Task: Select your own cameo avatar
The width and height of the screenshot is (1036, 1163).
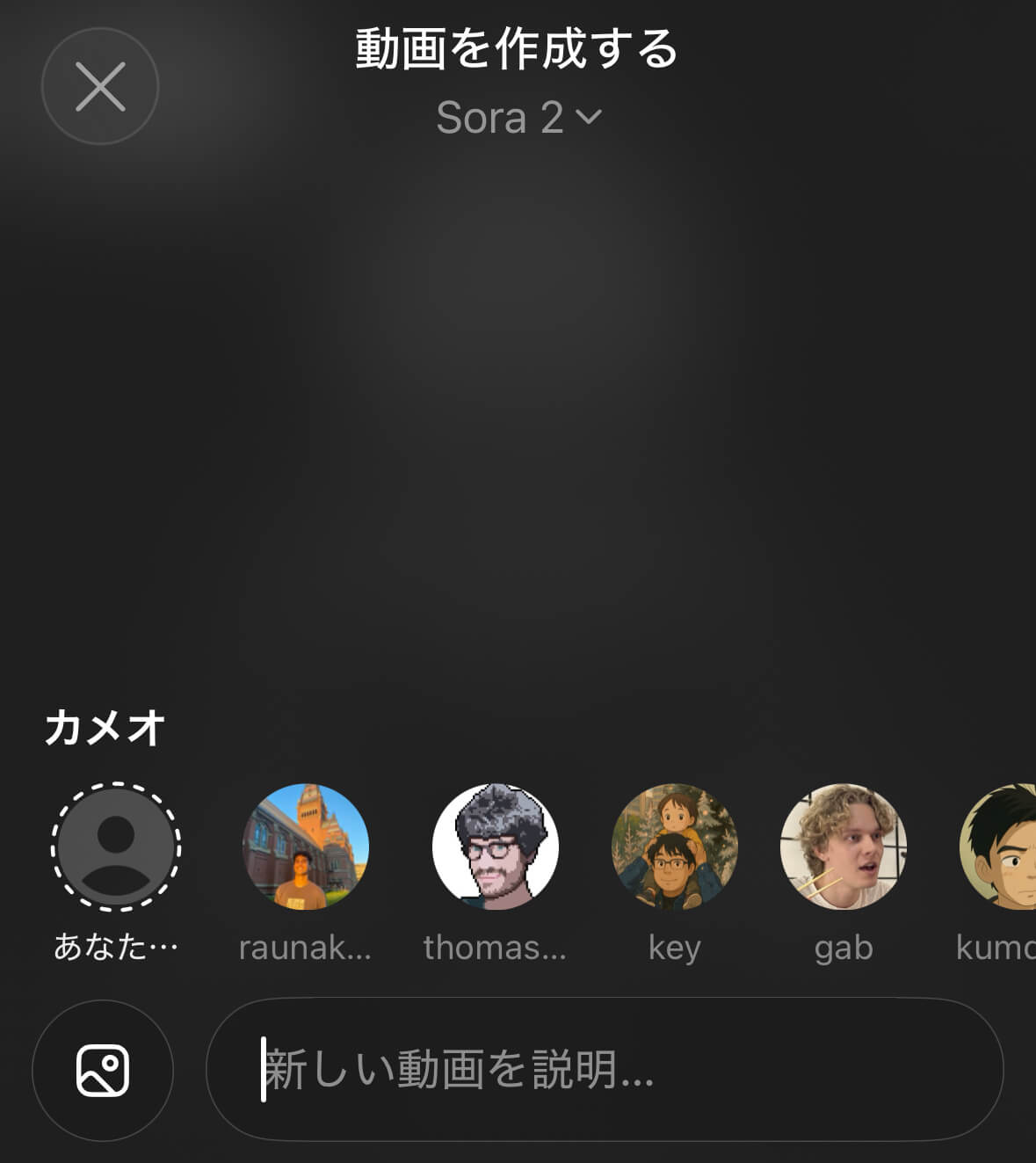Action: [116, 847]
